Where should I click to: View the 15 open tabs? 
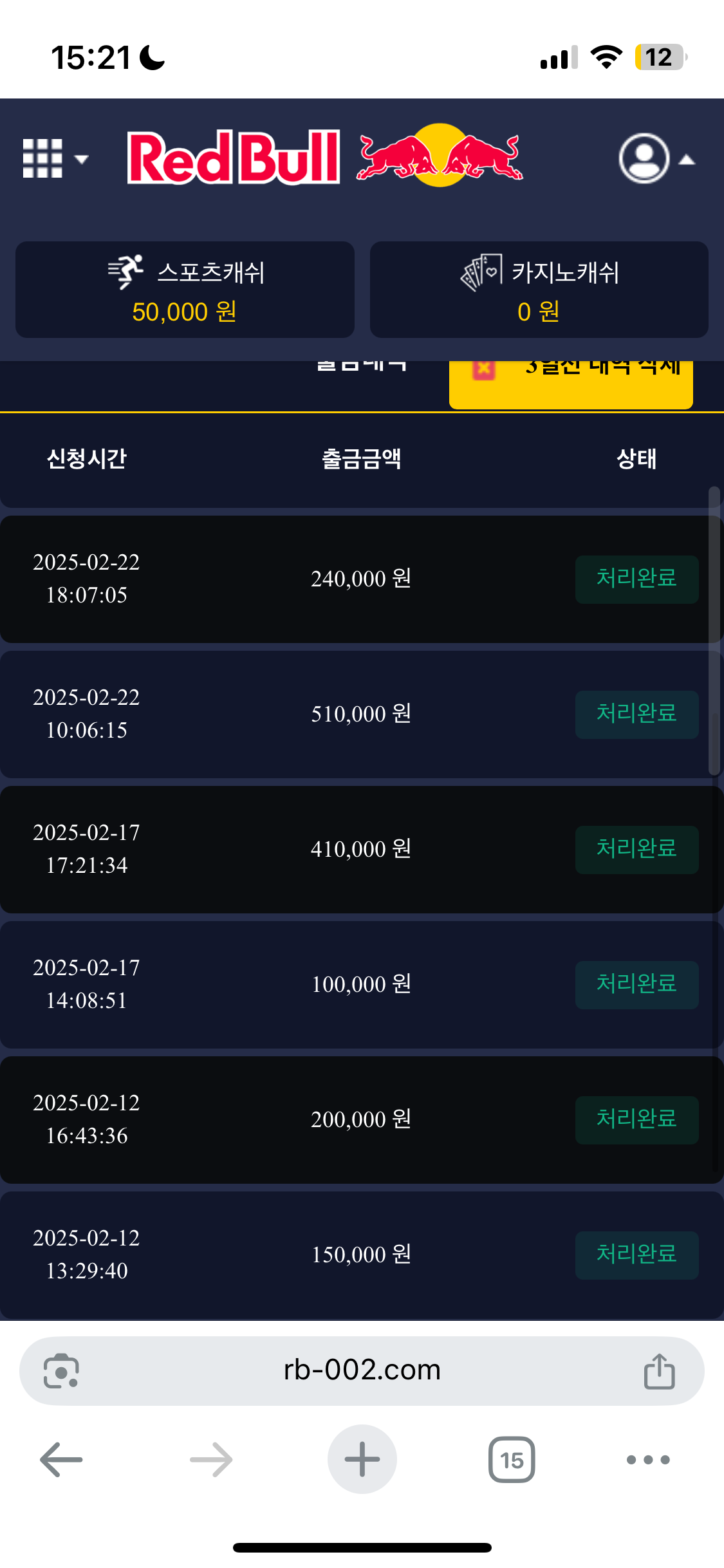coord(512,1459)
